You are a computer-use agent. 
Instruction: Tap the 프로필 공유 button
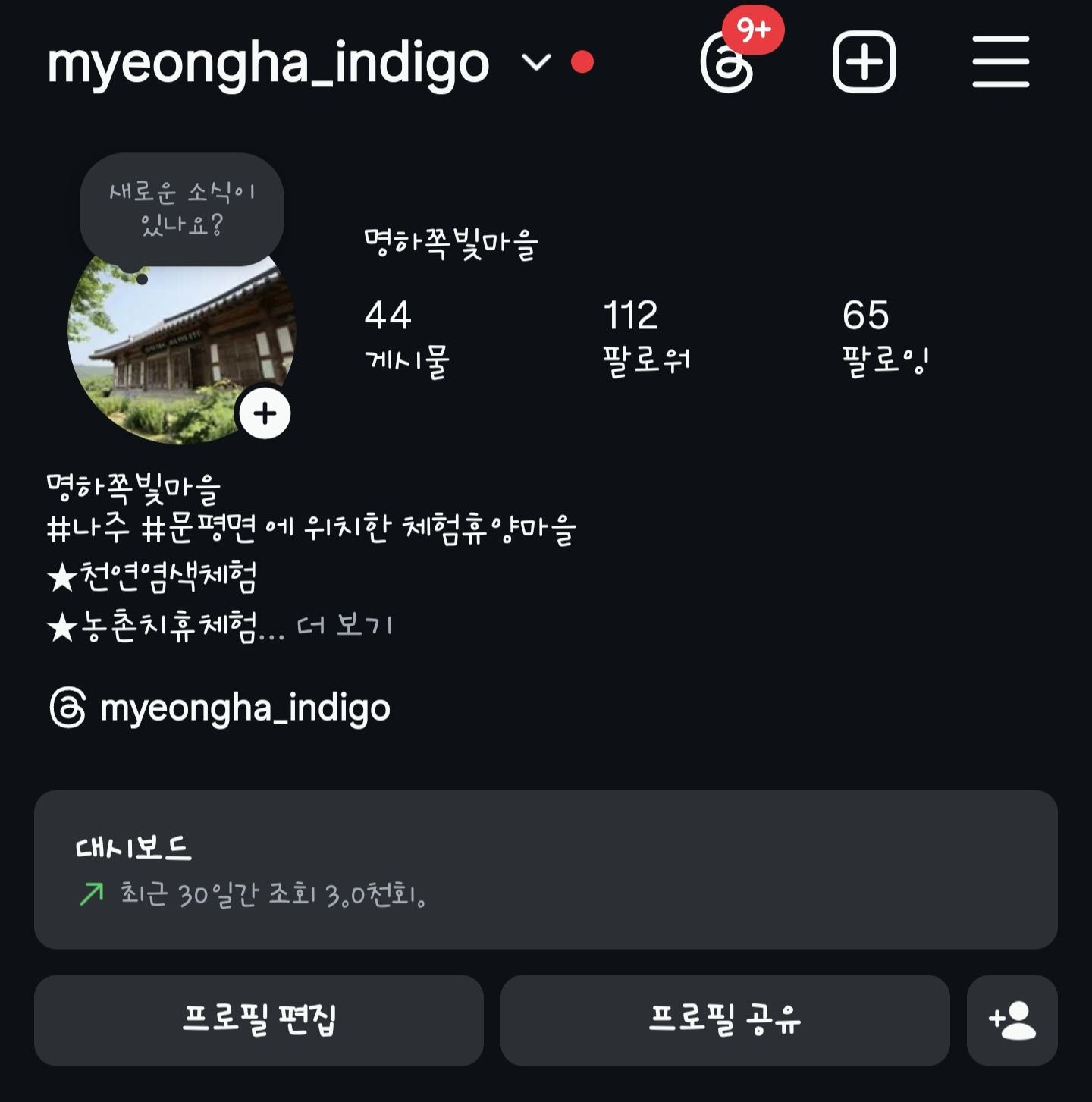[x=724, y=1020]
